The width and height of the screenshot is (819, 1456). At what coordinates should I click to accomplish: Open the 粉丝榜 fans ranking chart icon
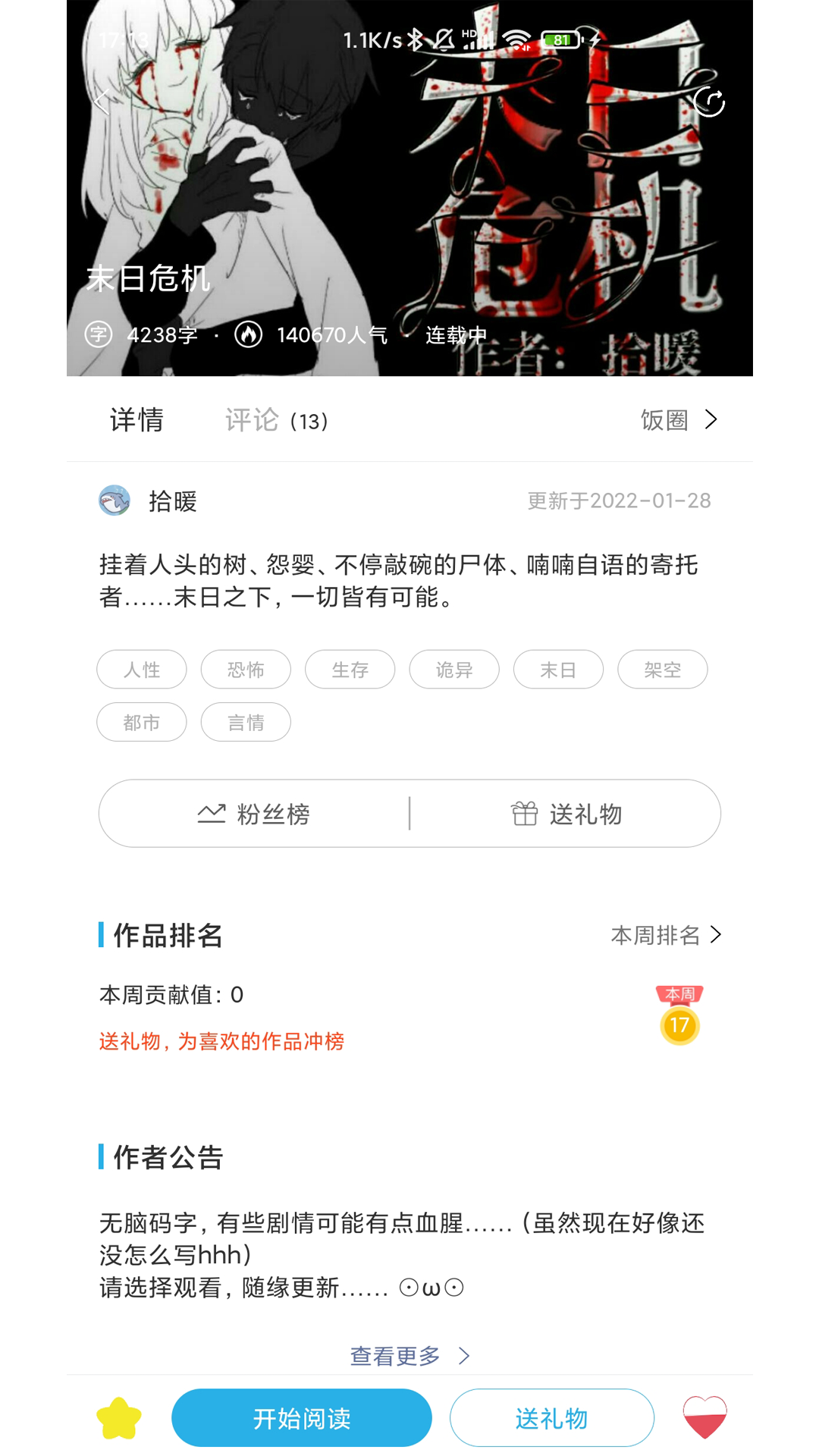click(x=210, y=813)
